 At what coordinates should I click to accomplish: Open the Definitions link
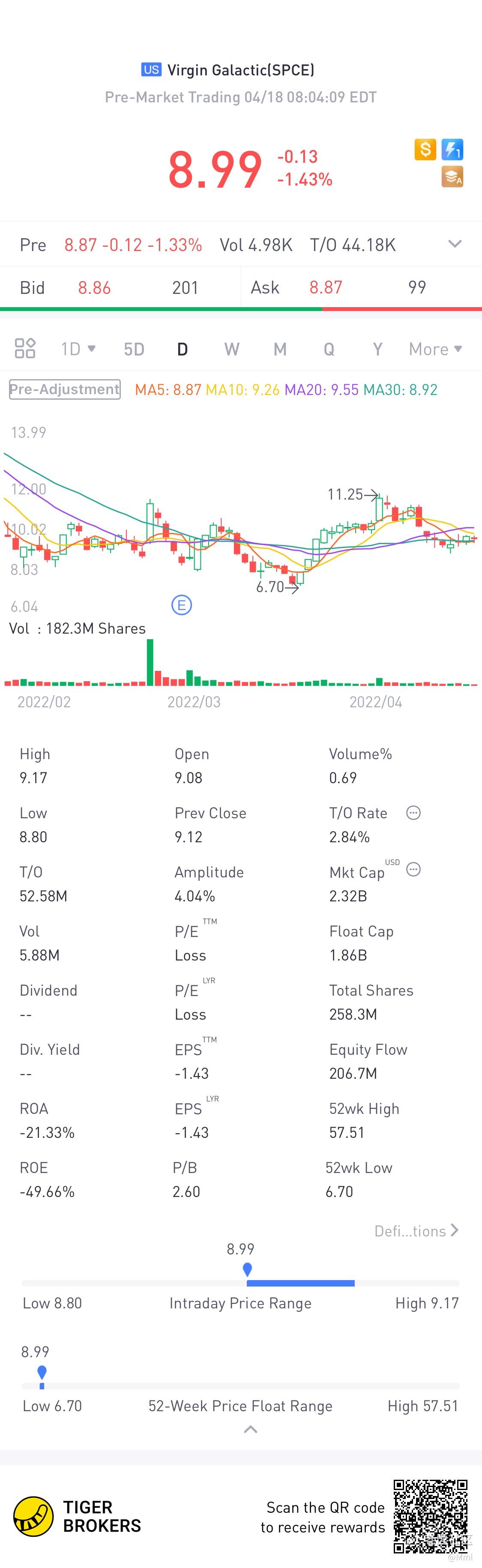[x=416, y=1231]
